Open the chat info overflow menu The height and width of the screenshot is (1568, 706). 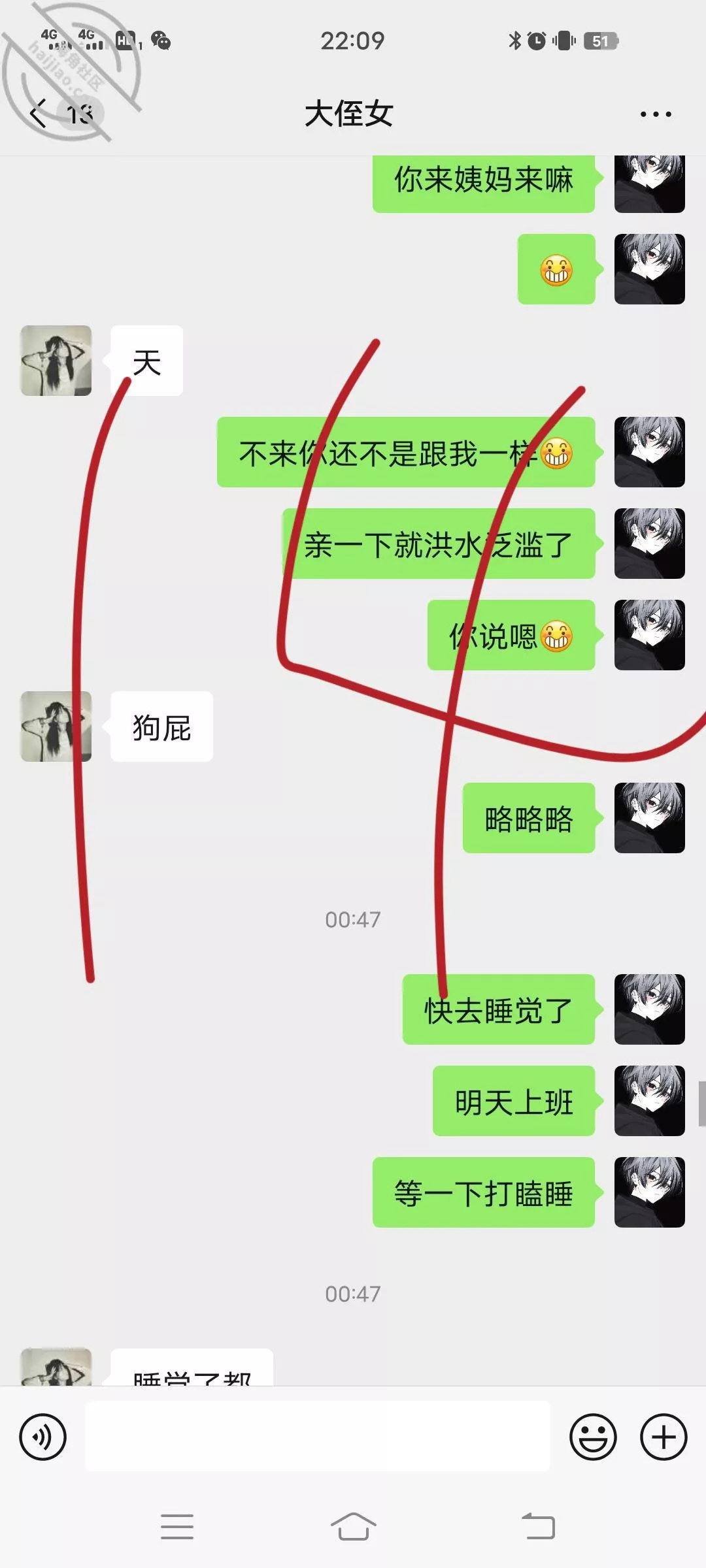[655, 114]
